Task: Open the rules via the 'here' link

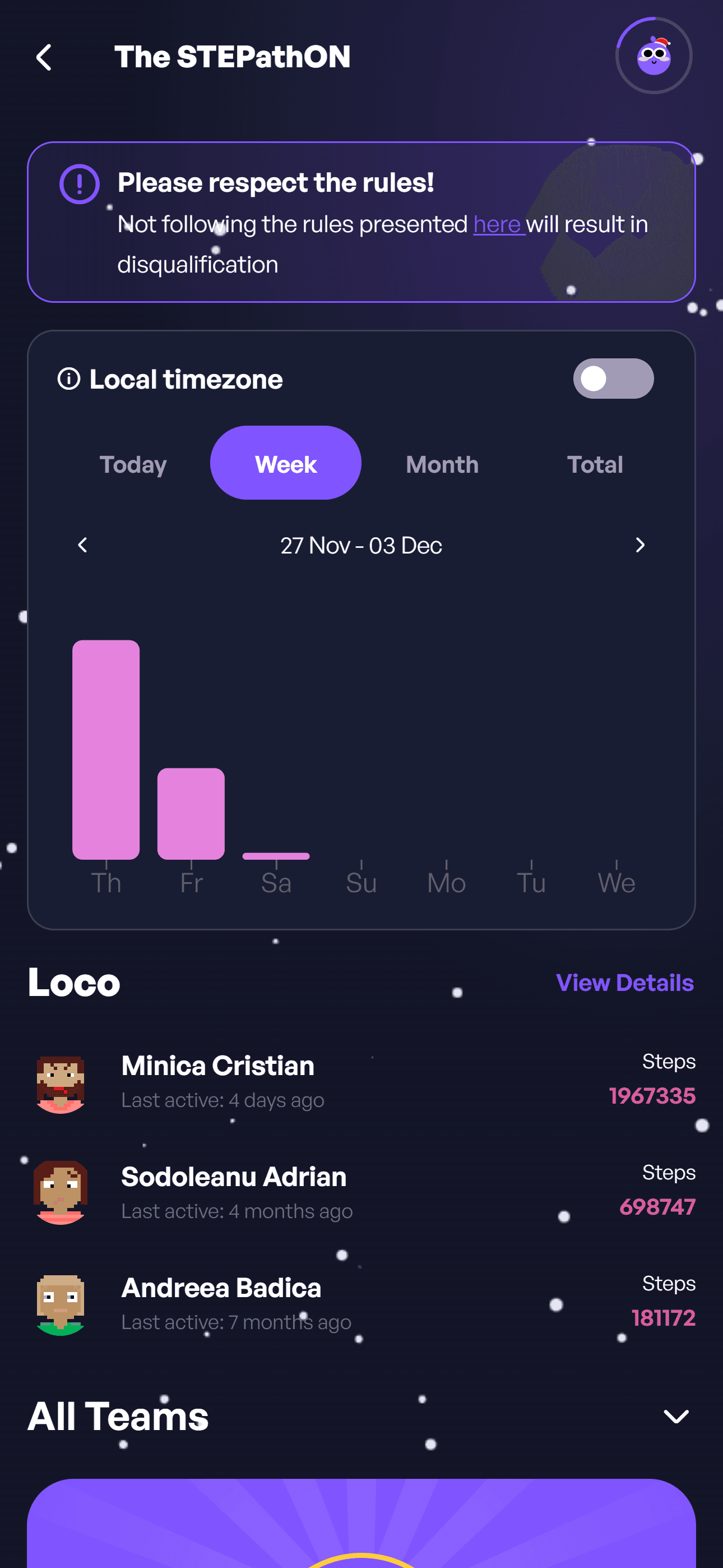Action: pos(497,225)
